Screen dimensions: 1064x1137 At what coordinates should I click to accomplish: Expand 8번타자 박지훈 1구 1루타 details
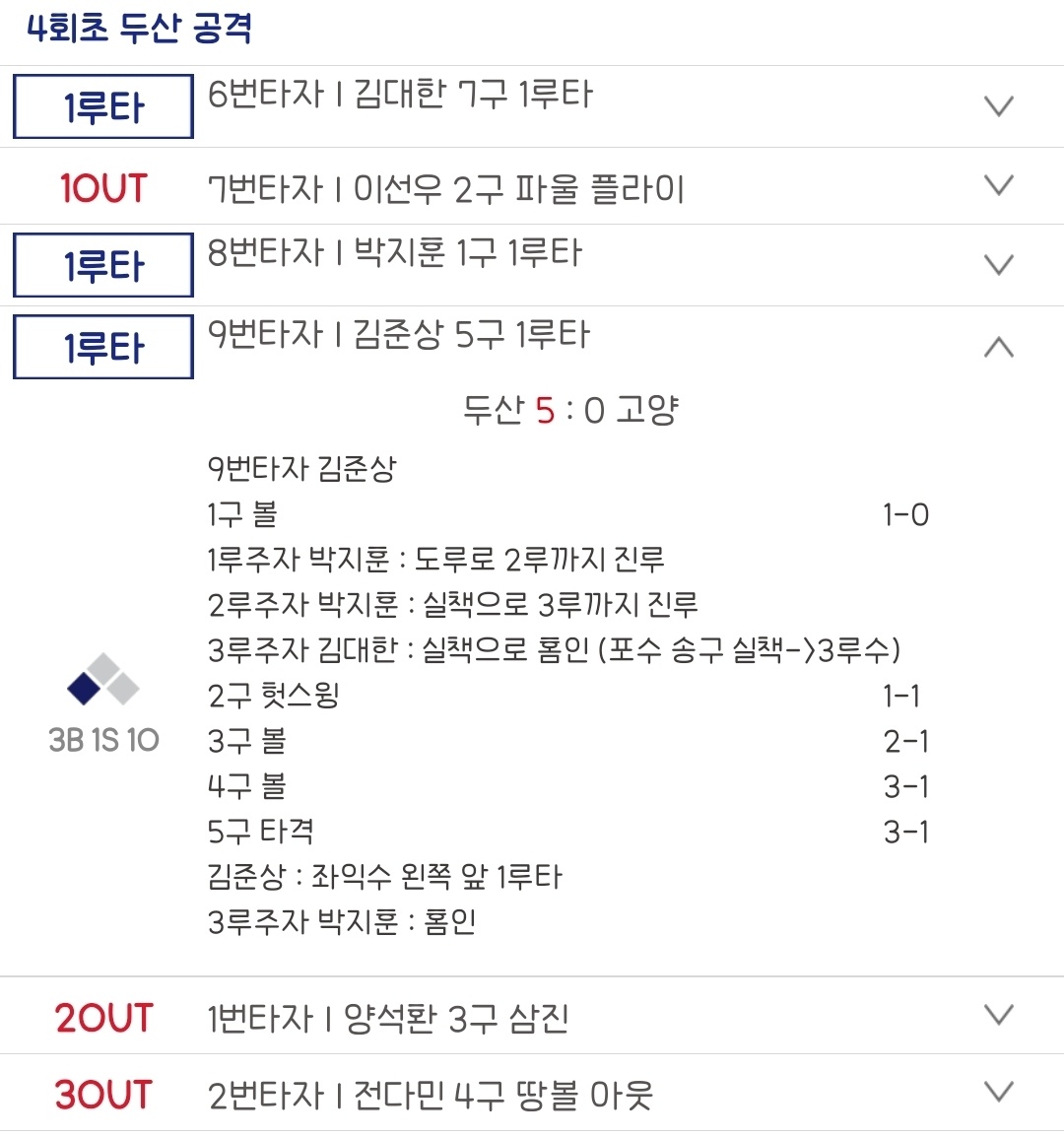pos(998,265)
